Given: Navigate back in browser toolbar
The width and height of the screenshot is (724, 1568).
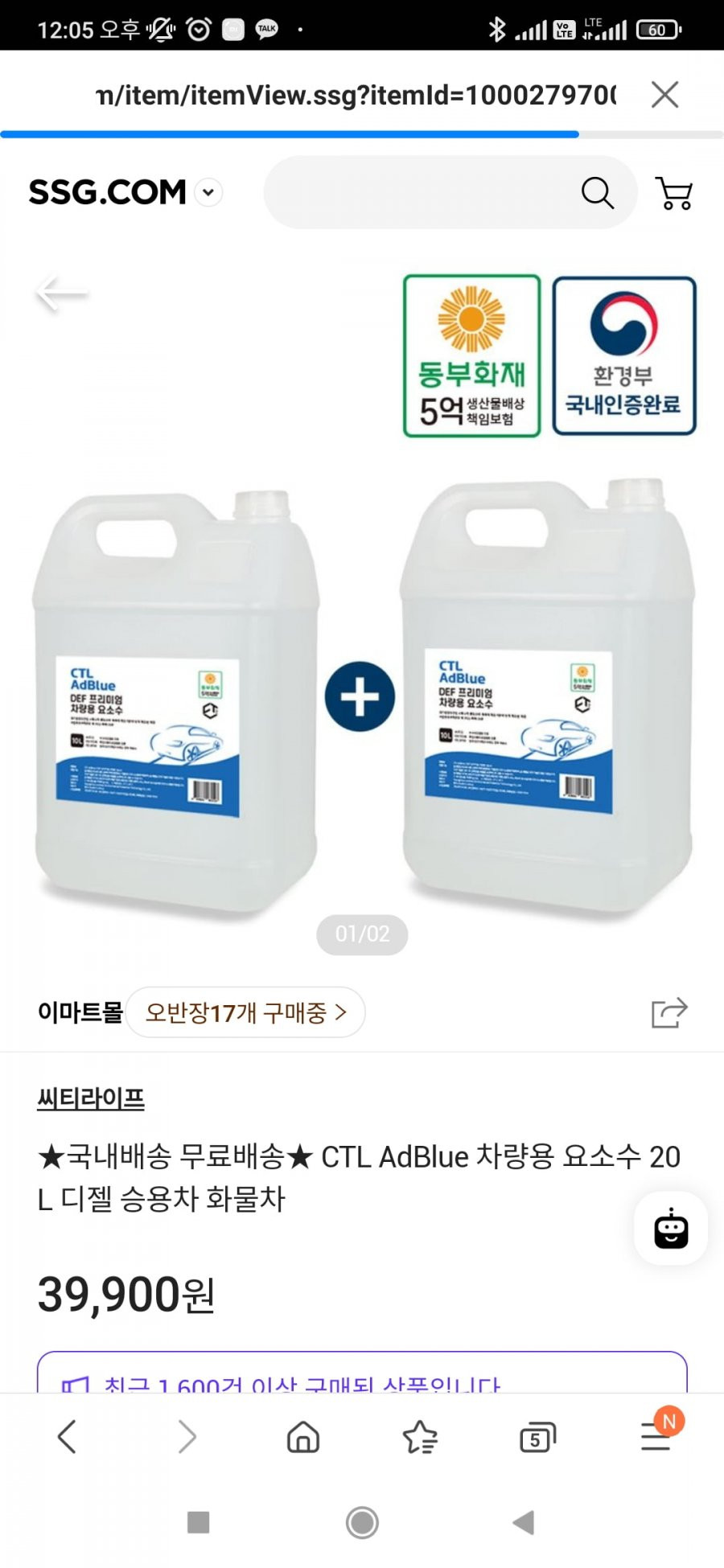Looking at the screenshot, I should 68,1437.
